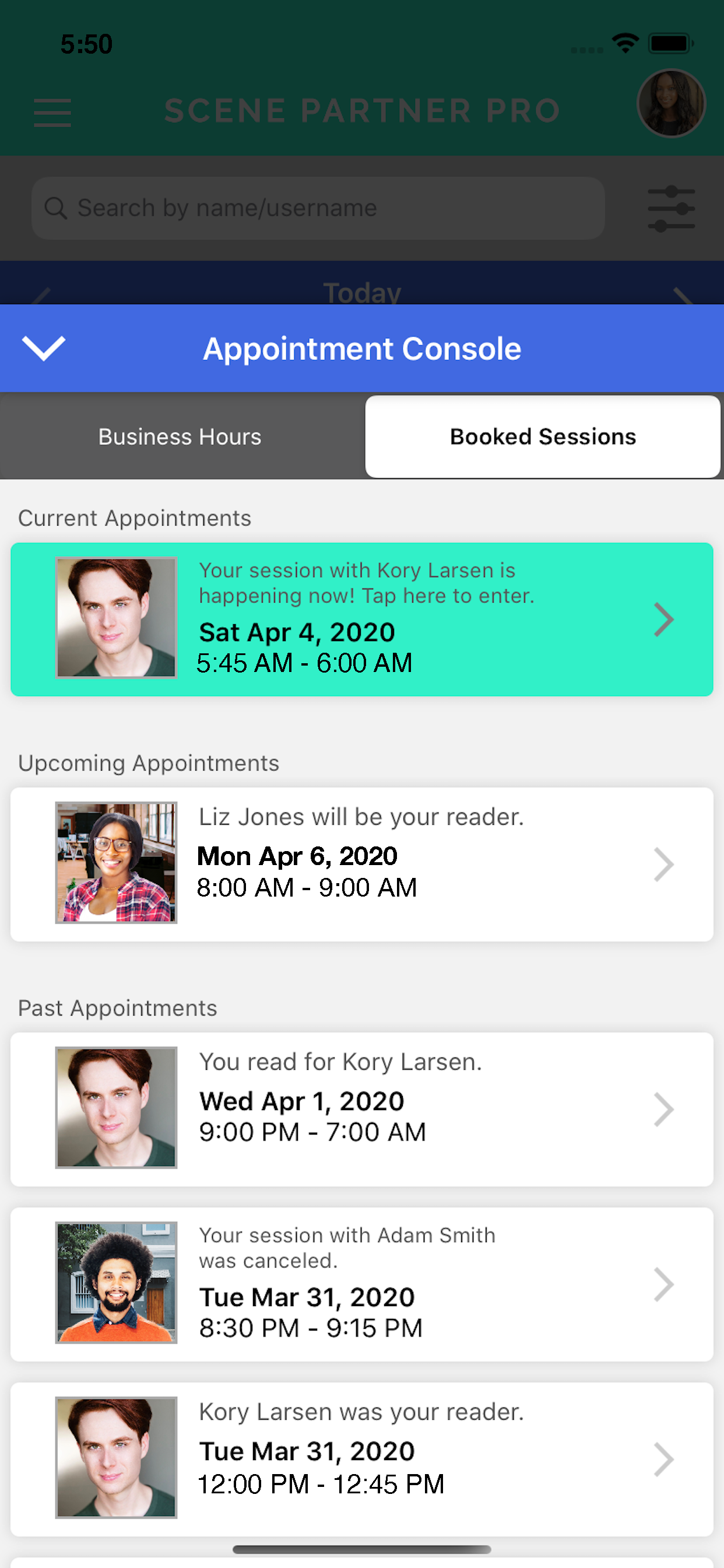The width and height of the screenshot is (724, 1568).
Task: Open the upcoming appointment with Liz Jones
Action: [361, 864]
